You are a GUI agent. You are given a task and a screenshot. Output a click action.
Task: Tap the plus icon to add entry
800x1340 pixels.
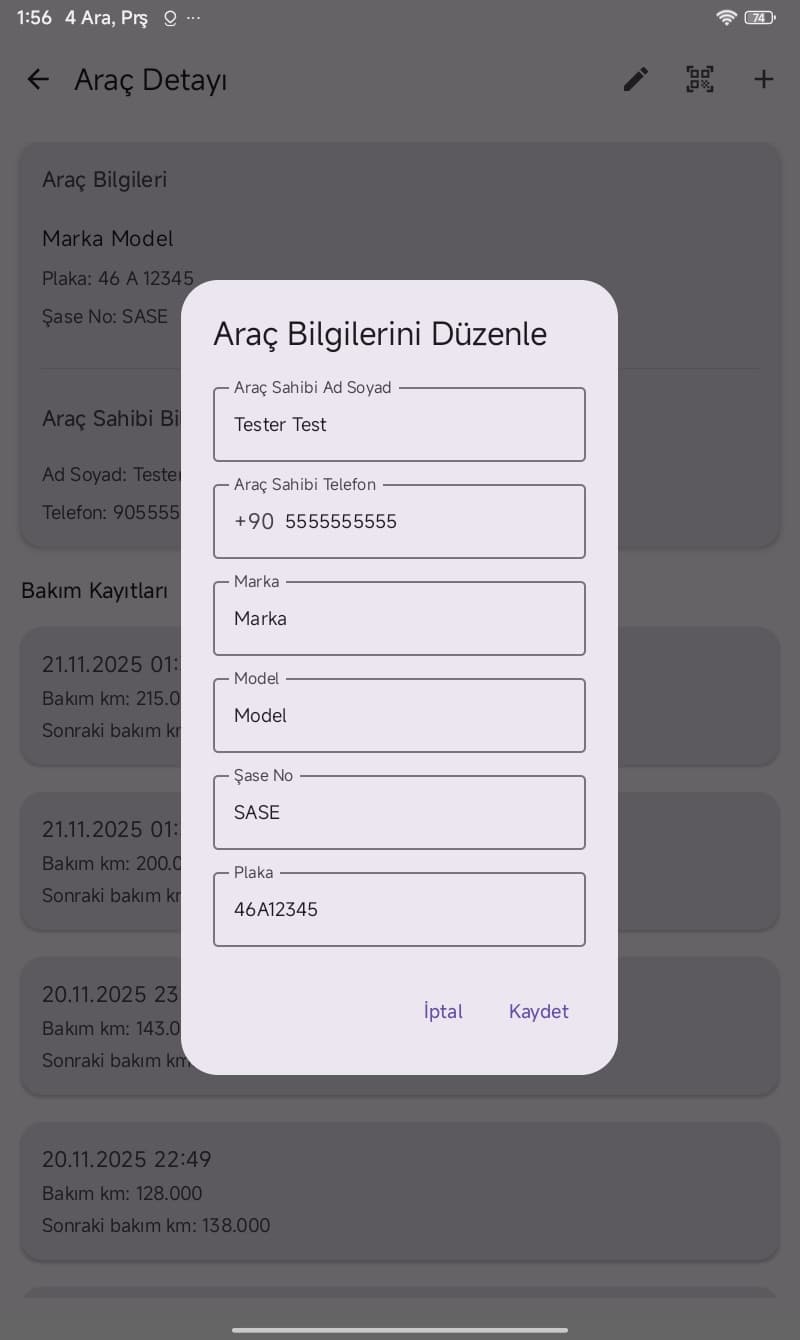(763, 79)
